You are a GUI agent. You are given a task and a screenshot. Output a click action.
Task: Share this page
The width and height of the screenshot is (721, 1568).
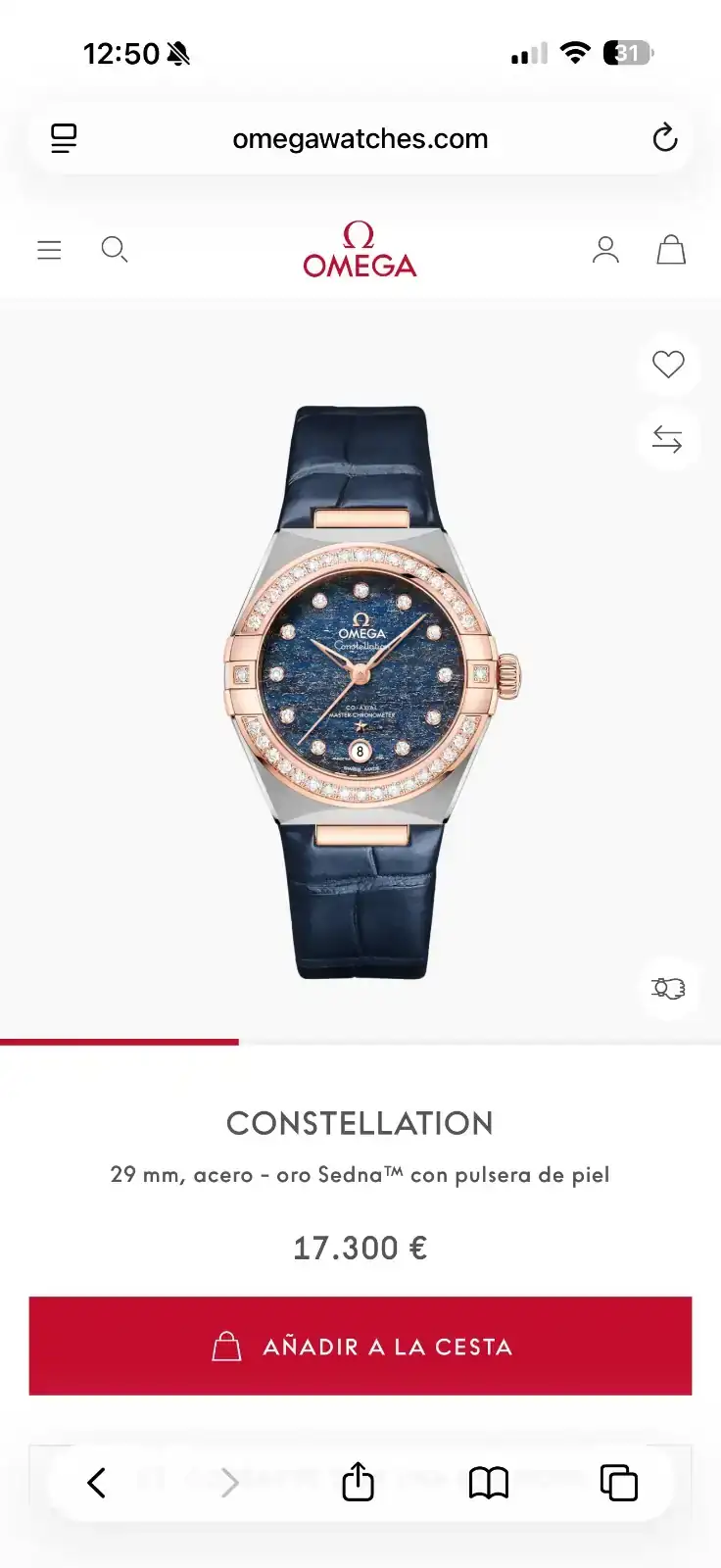click(x=358, y=1481)
